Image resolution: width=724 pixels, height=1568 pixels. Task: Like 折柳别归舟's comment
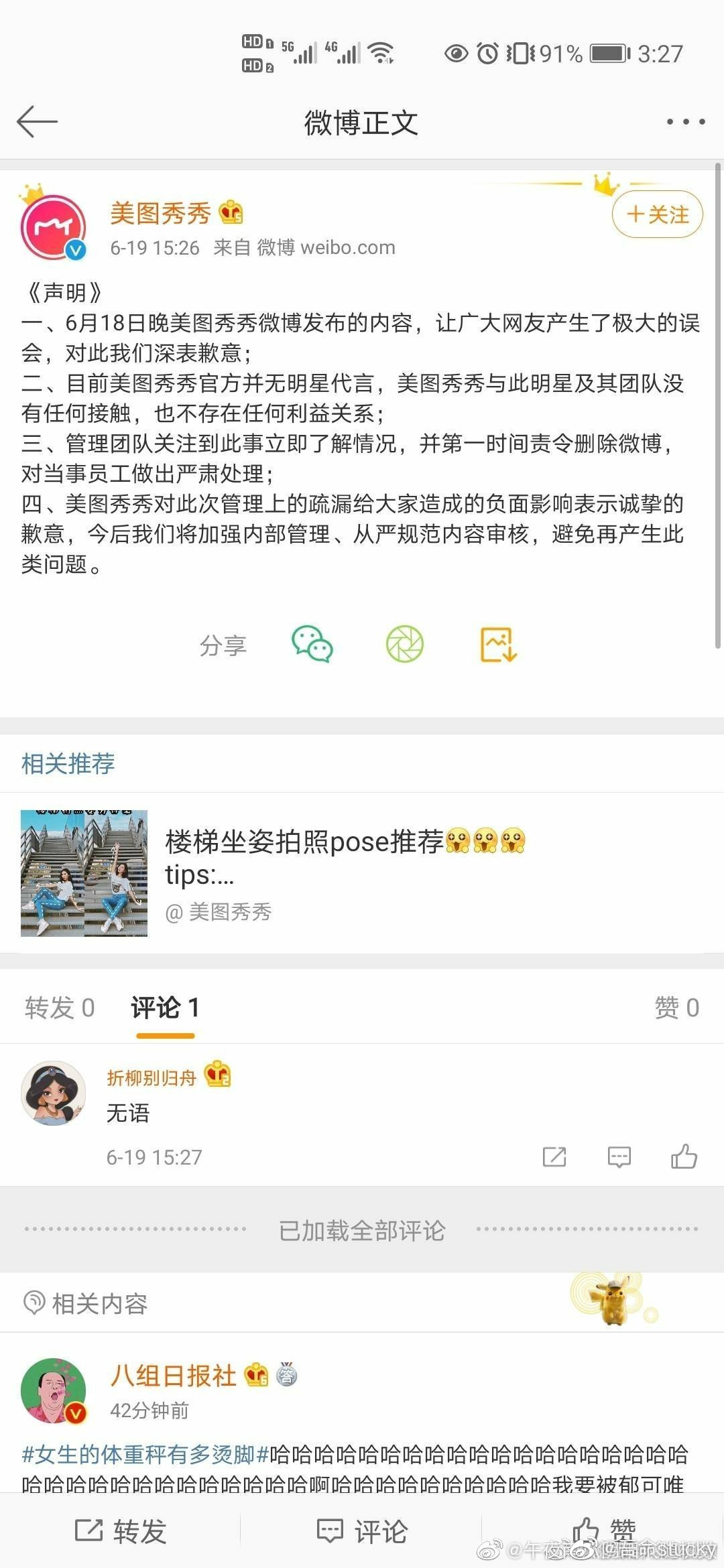(684, 1157)
